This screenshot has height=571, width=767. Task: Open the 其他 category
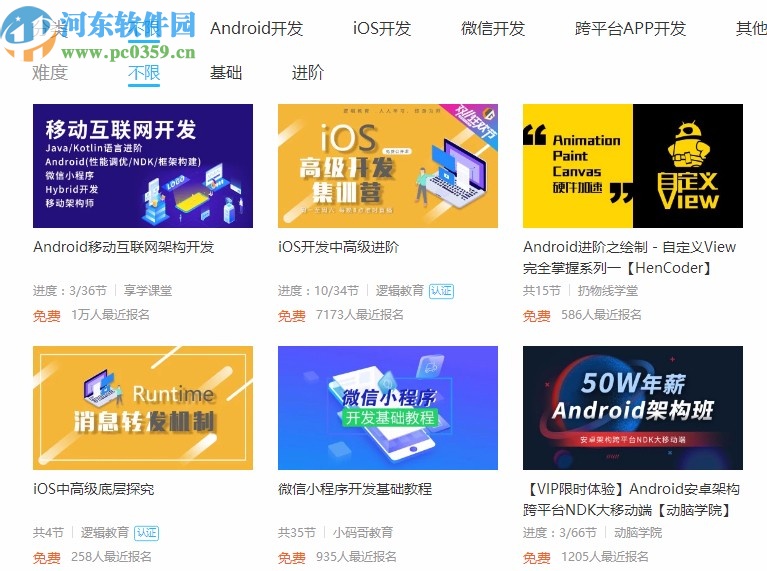click(751, 28)
